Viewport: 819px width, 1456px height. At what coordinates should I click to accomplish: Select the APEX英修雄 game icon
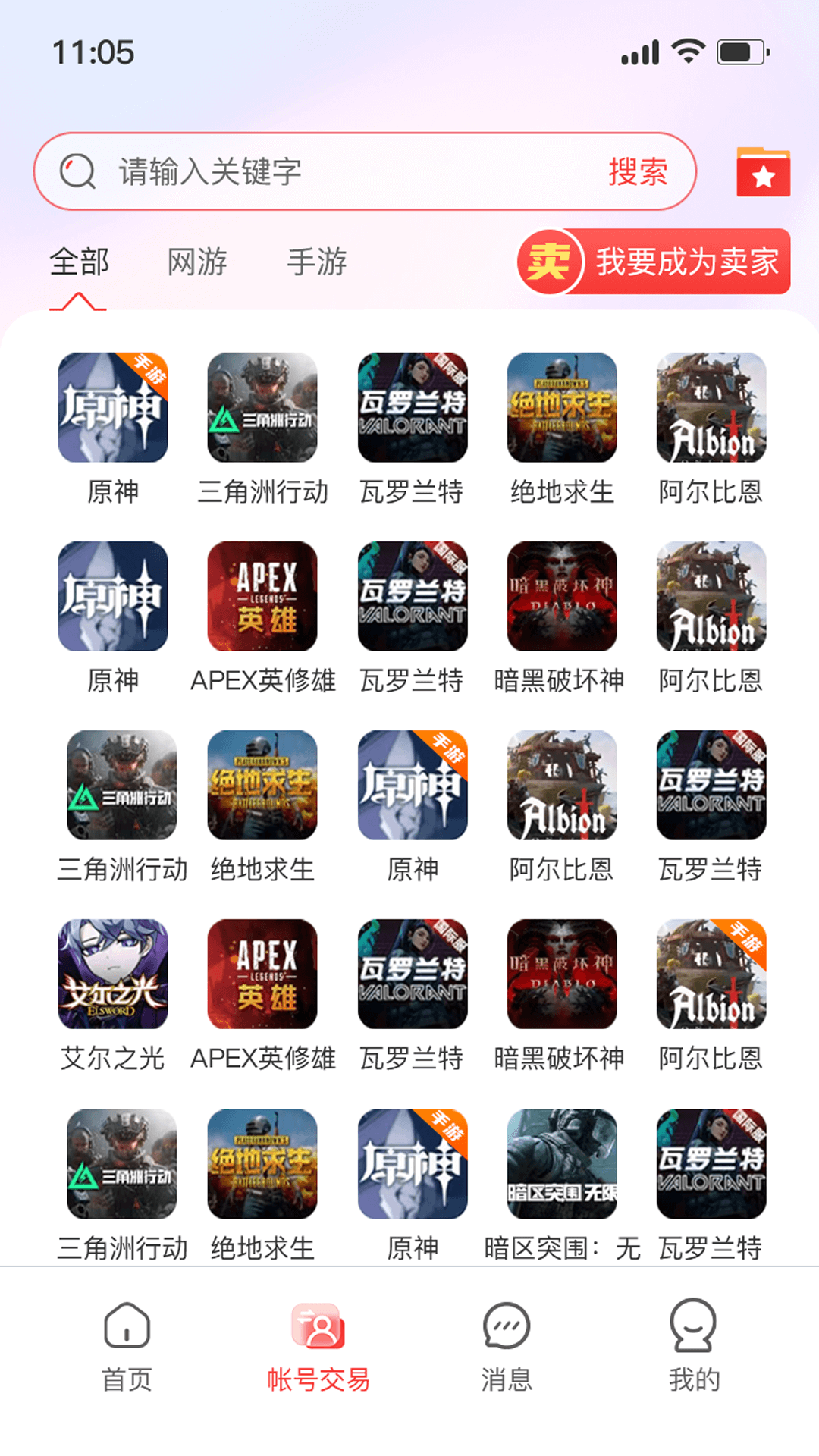[x=262, y=597]
